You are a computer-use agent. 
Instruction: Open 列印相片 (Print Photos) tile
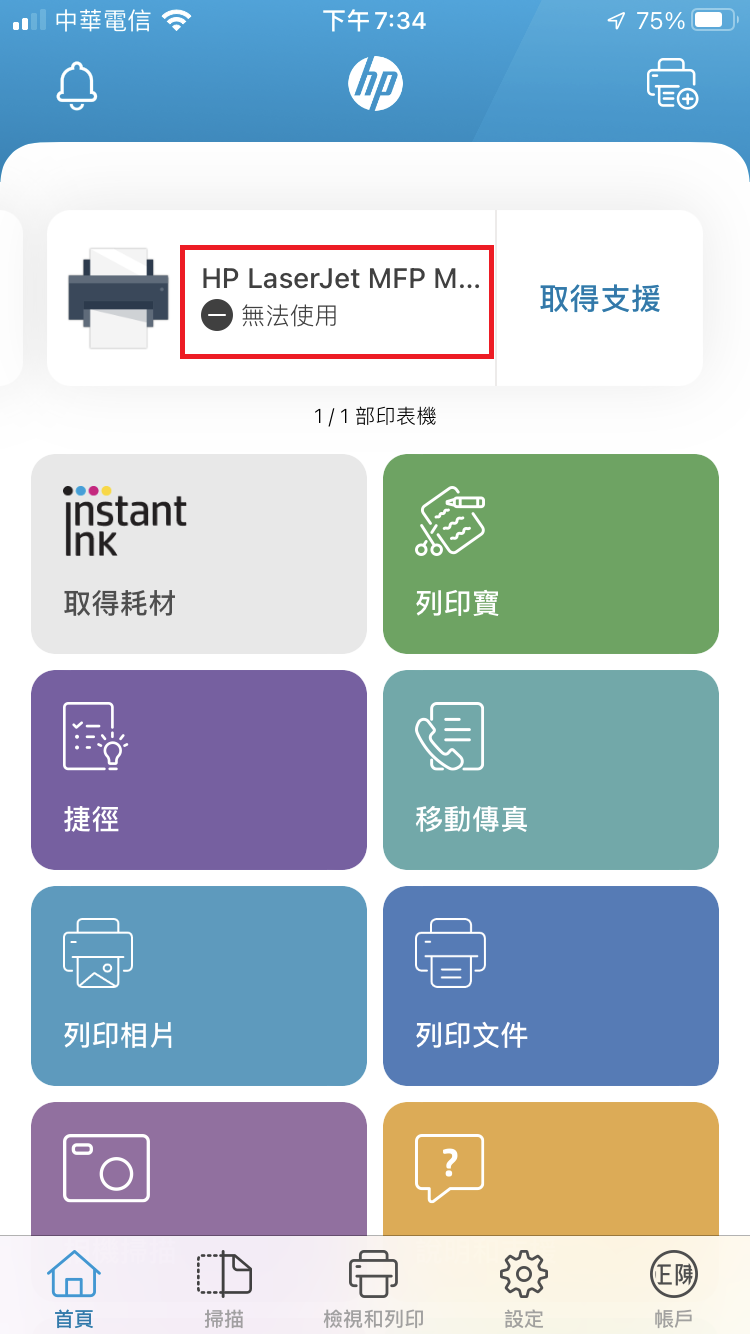(x=198, y=985)
